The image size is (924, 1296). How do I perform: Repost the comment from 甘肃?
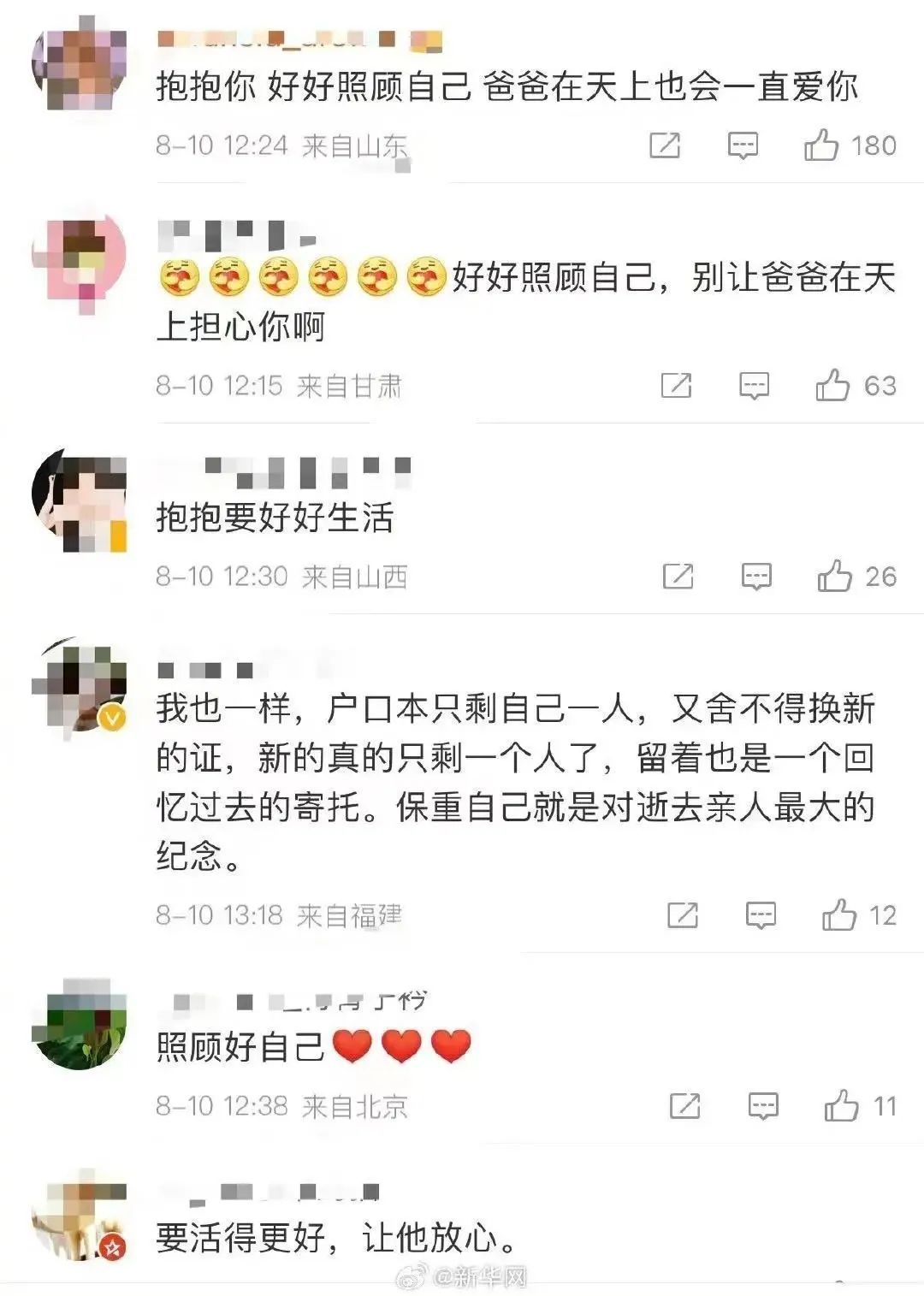[676, 386]
